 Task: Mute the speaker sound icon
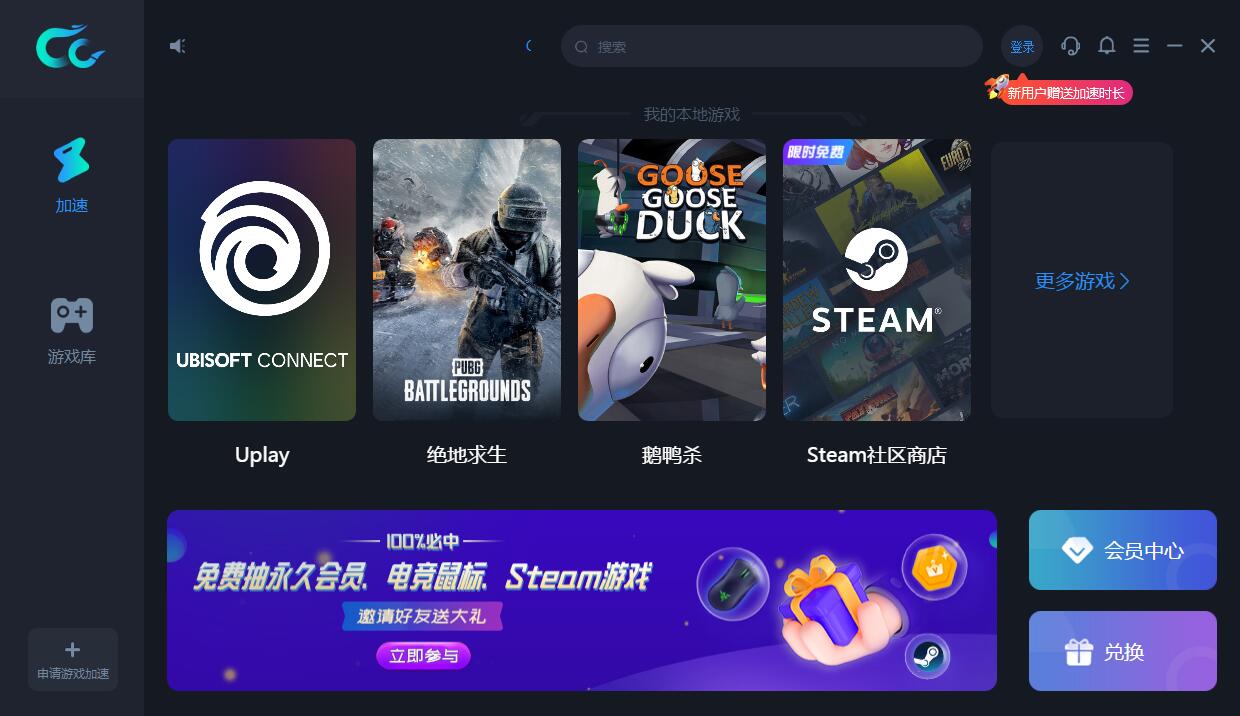pos(178,46)
